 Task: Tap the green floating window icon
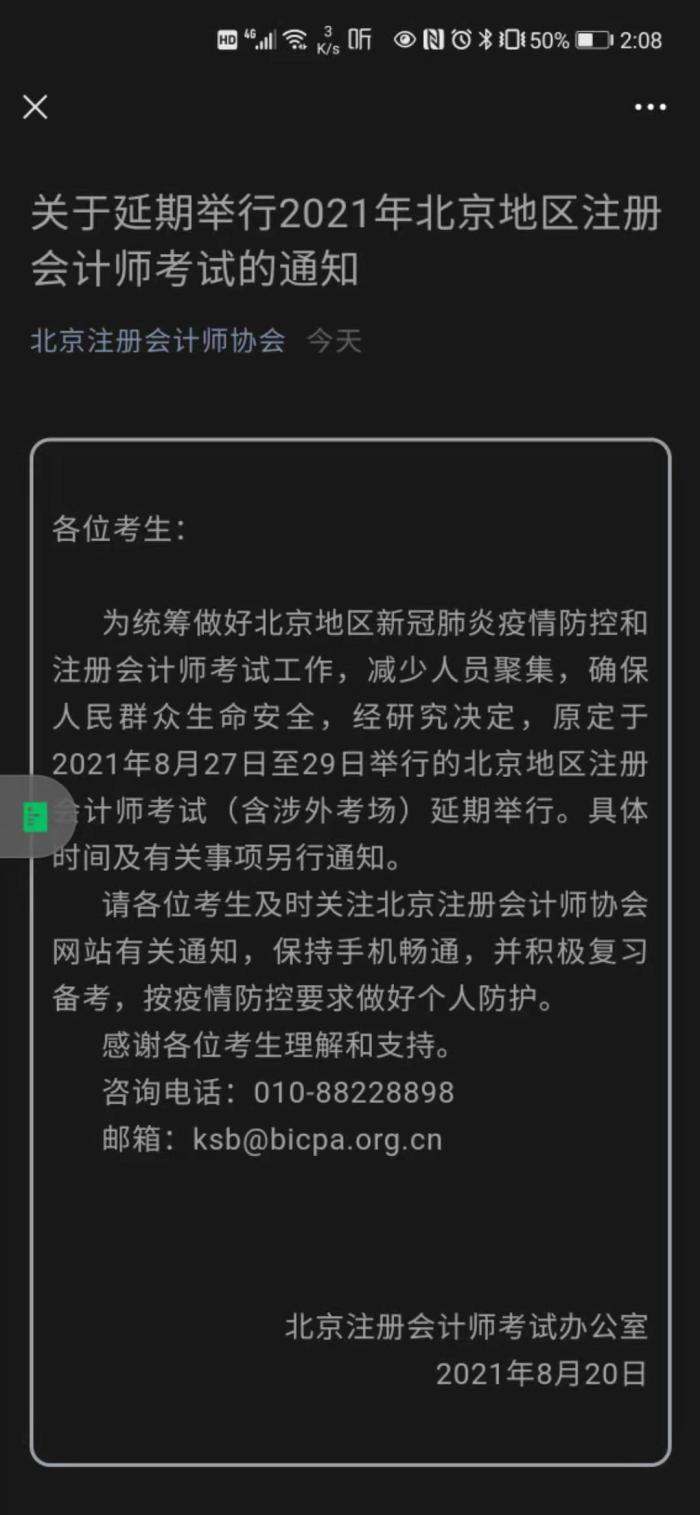point(35,816)
